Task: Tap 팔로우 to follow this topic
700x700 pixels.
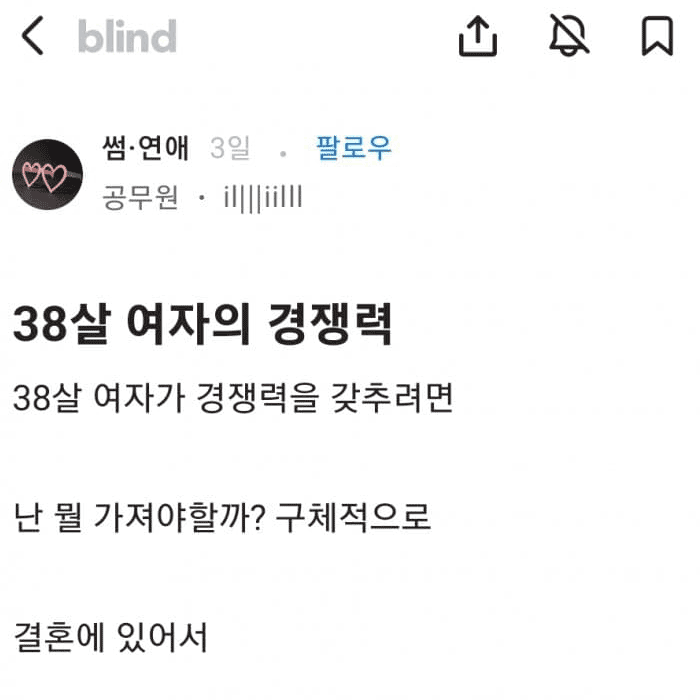Action: (x=354, y=149)
